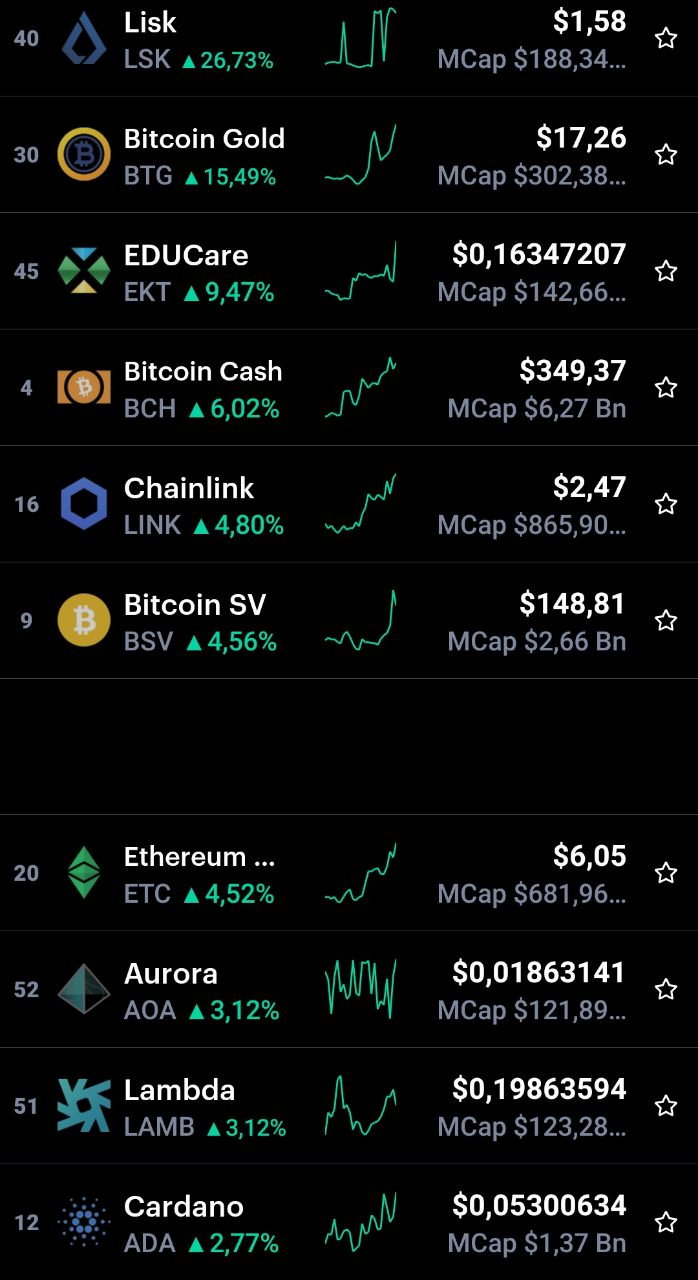Tap the star beside Aurora

pos(666,989)
